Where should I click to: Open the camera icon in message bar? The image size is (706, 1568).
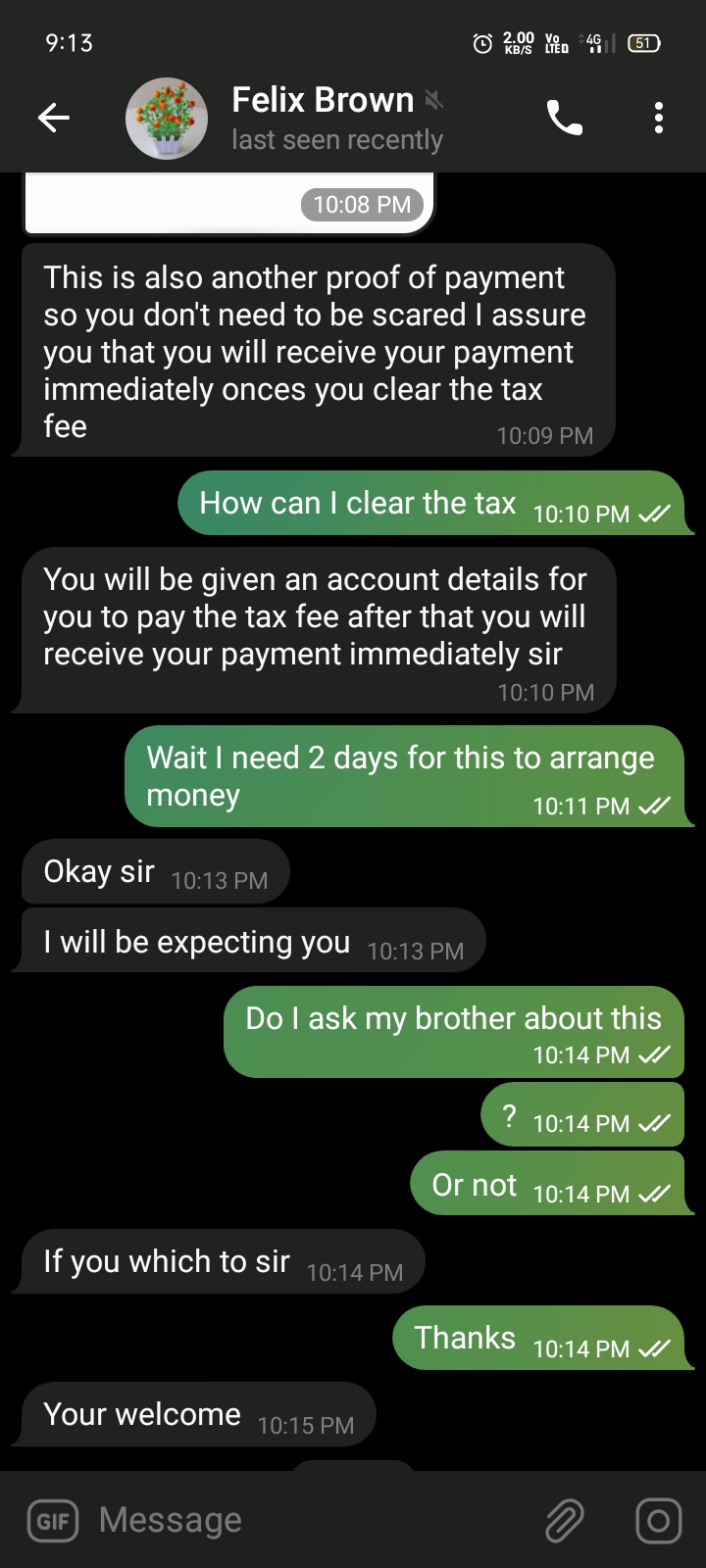click(x=659, y=1521)
